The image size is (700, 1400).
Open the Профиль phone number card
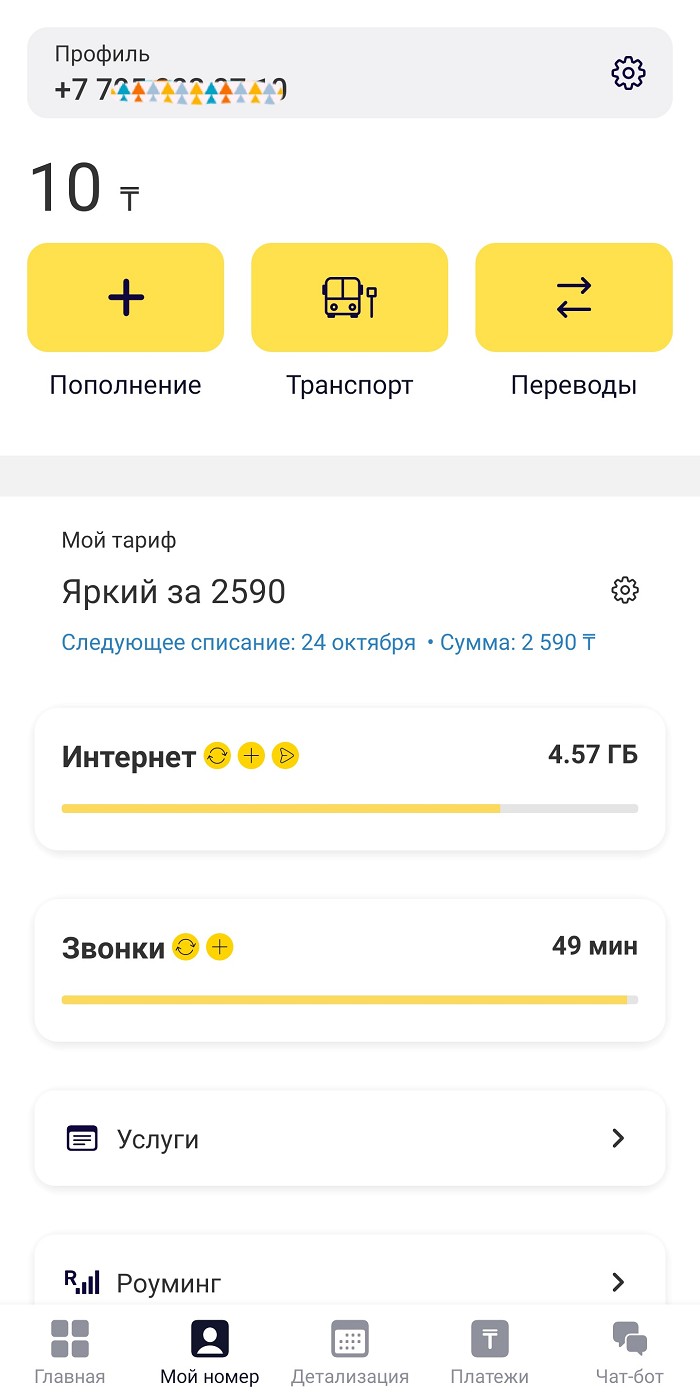[350, 72]
